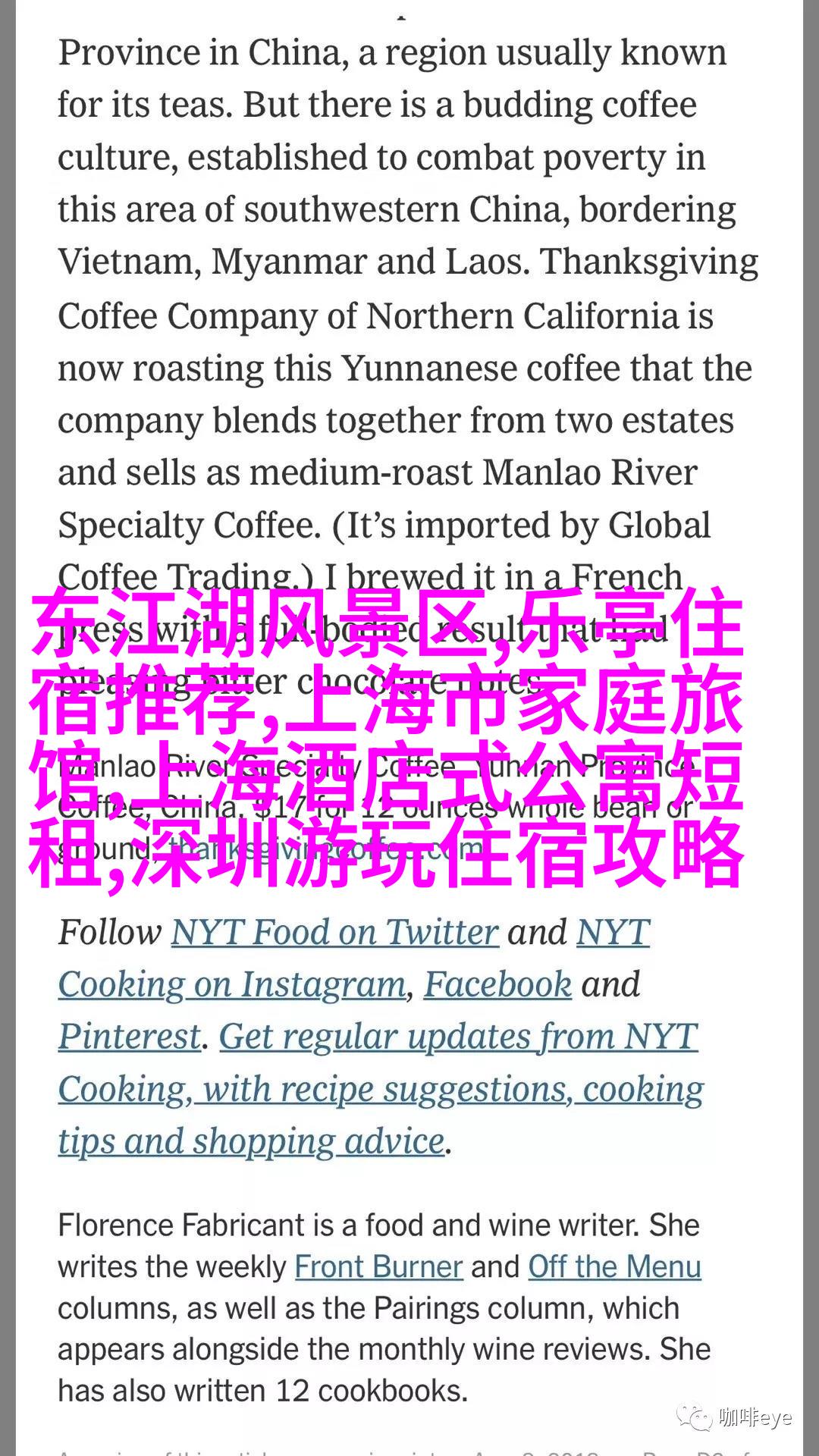Visit the Pinterest link
This screenshot has height=1456, width=819.
[x=130, y=1037]
